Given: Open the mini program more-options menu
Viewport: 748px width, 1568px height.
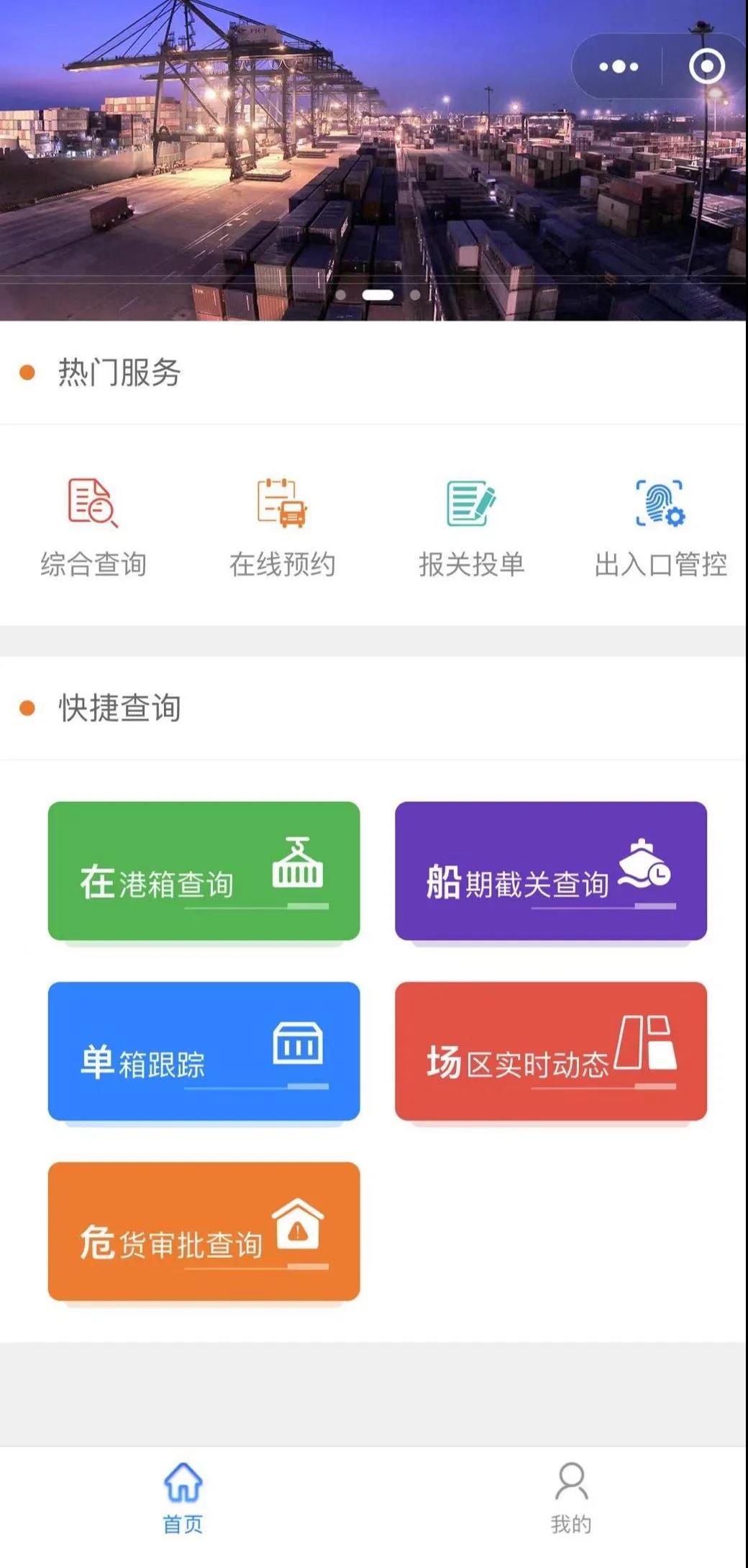Looking at the screenshot, I should pyautogui.click(x=619, y=67).
